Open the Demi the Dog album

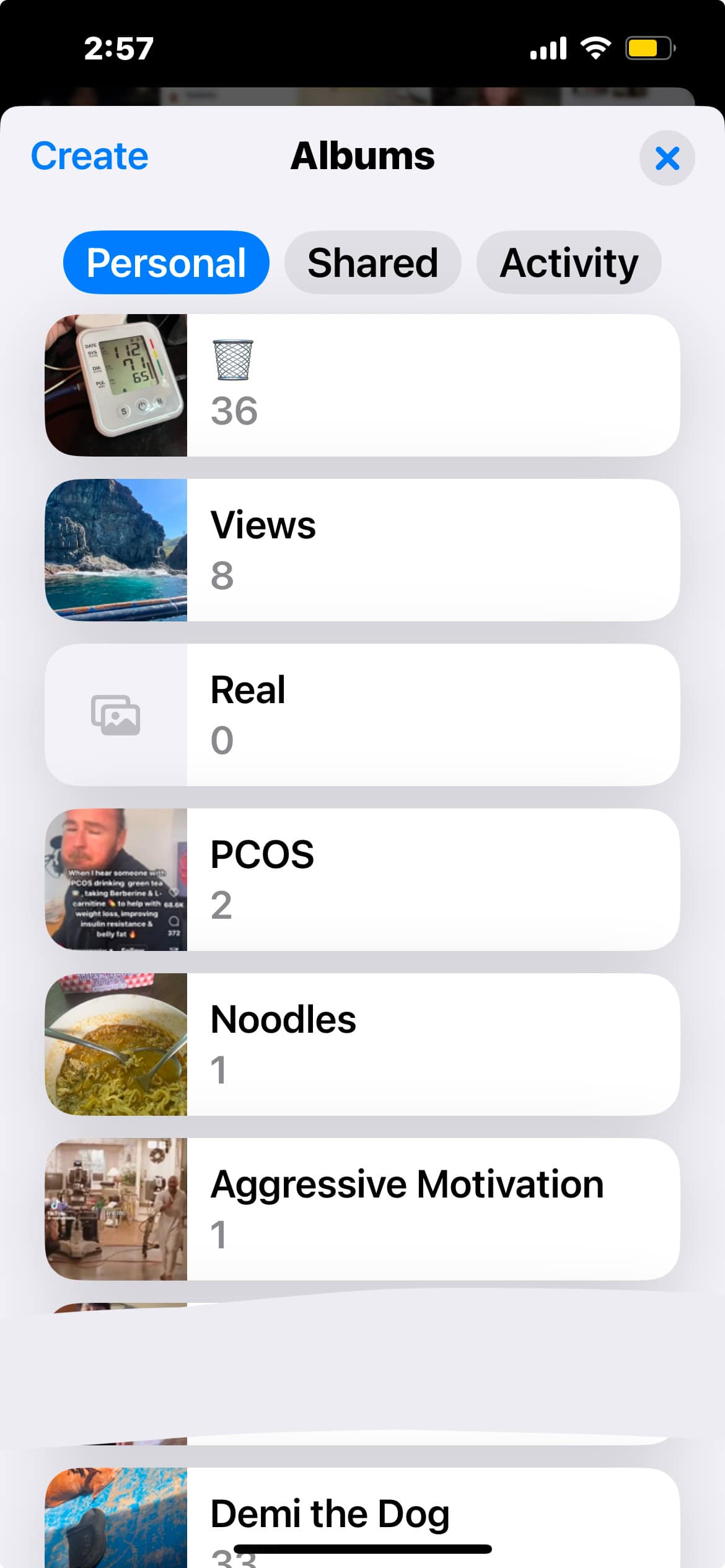click(362, 1515)
